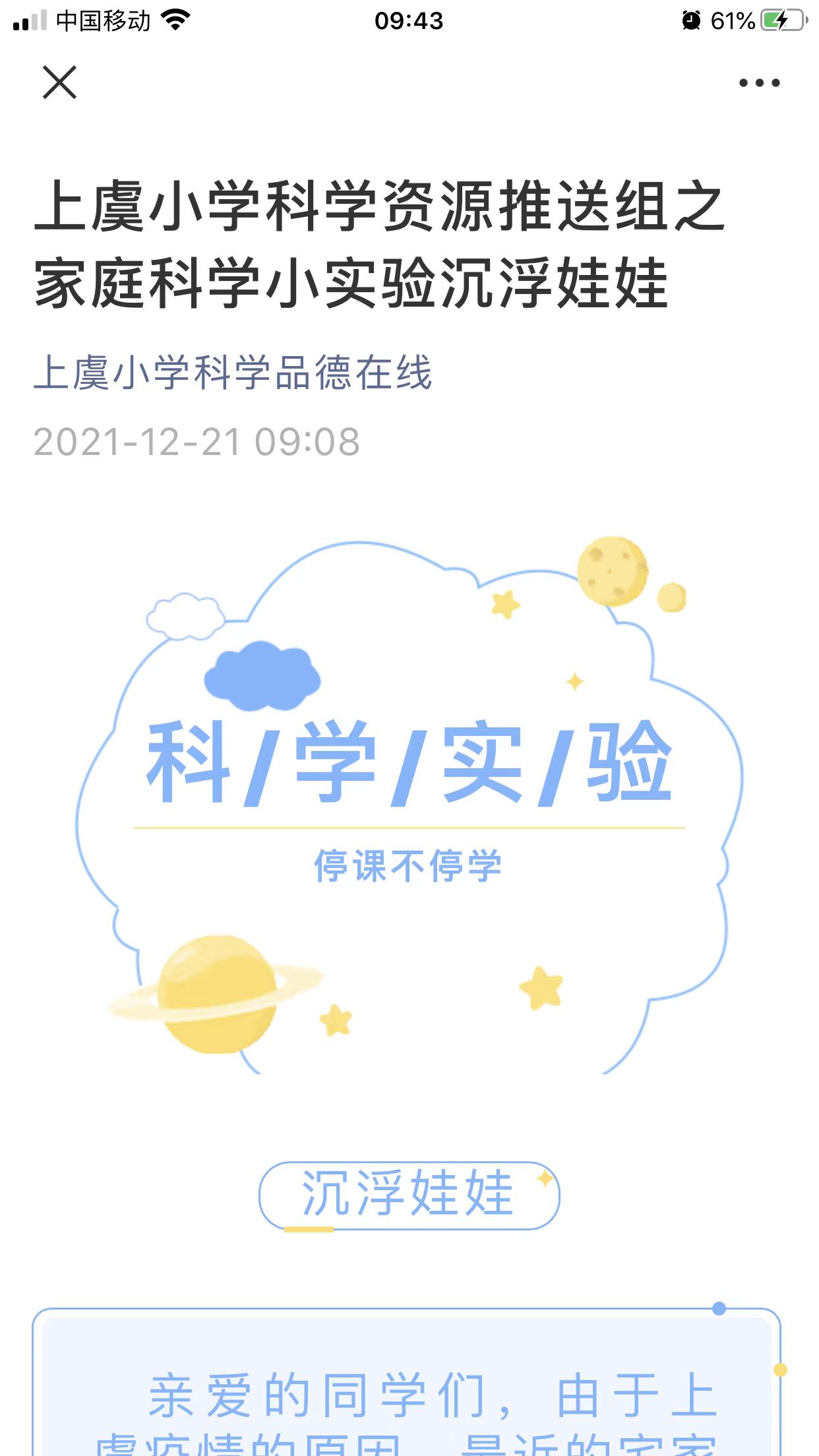Screen dimensions: 819x1456
Task: Open the three-dot more options menu
Action: coord(759,83)
